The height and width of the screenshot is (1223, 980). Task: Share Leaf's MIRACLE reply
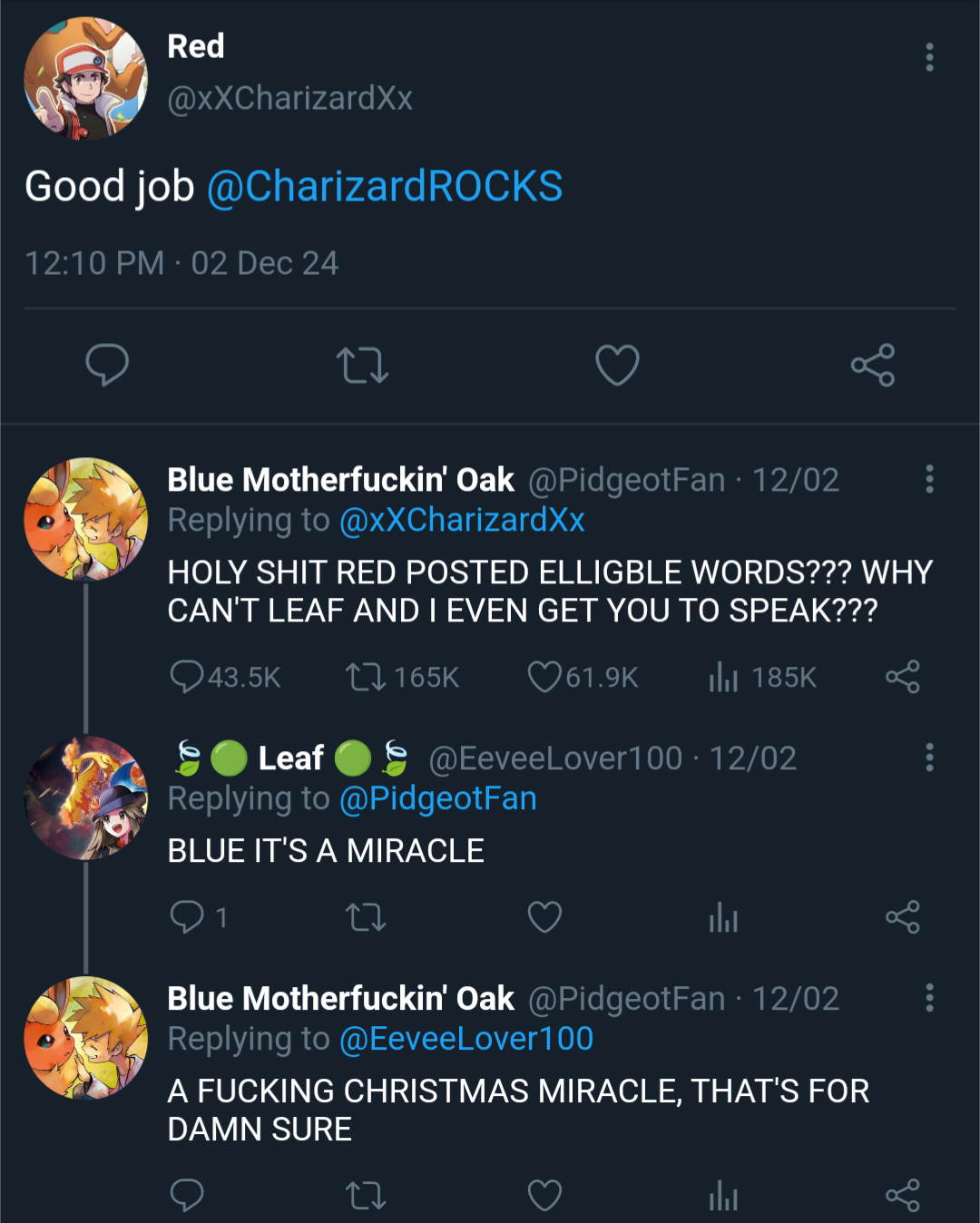point(903,917)
